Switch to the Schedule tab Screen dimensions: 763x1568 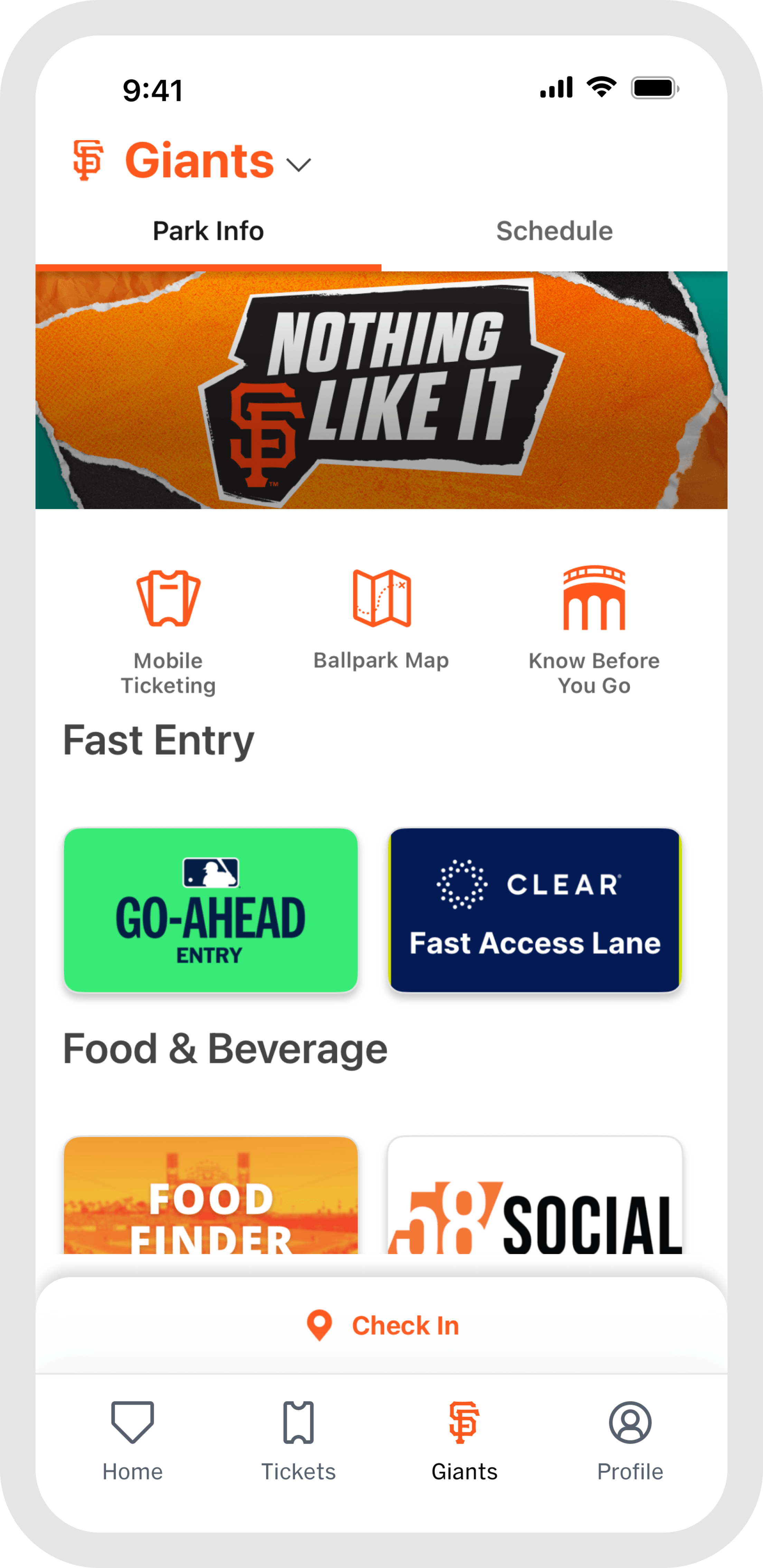[x=554, y=231]
